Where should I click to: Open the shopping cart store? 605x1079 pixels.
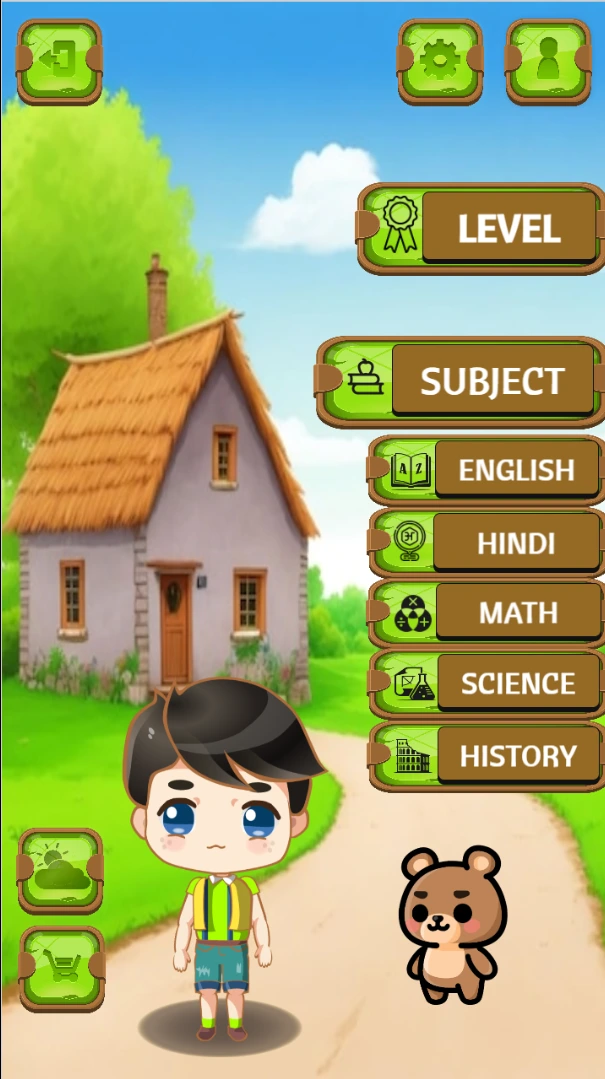[x=62, y=967]
